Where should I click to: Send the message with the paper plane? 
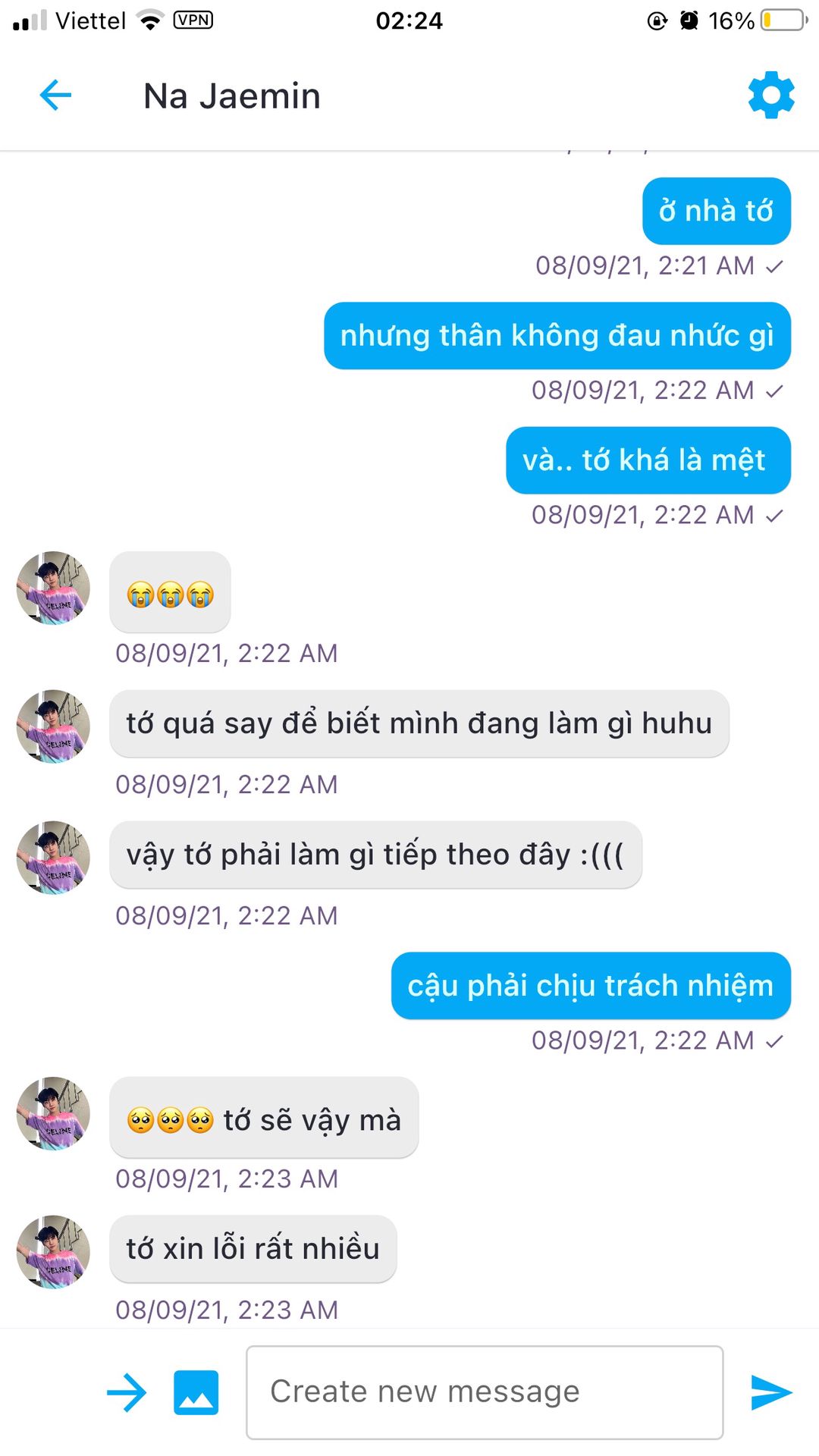(x=771, y=1392)
